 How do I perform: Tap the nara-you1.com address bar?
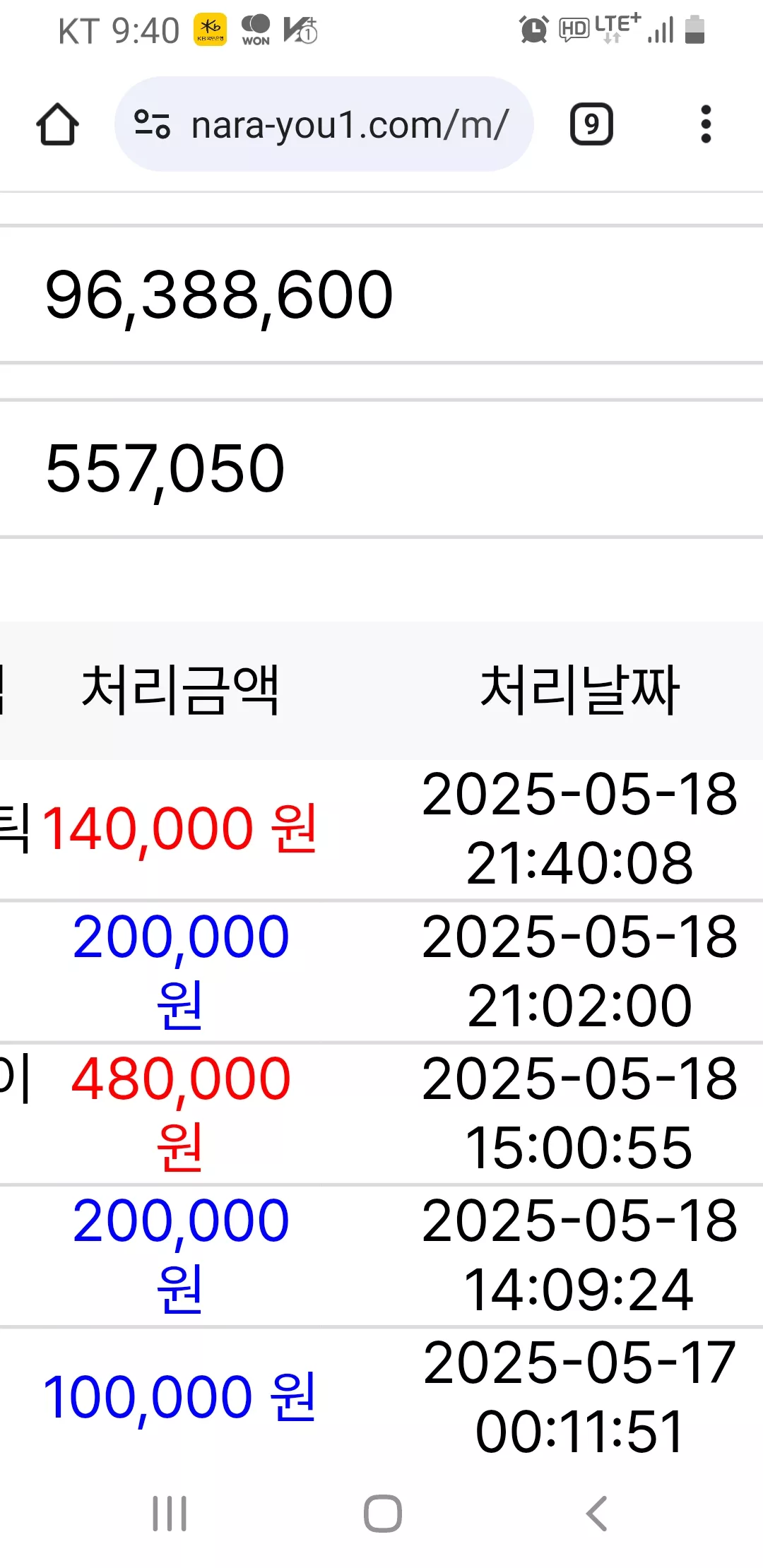point(324,124)
